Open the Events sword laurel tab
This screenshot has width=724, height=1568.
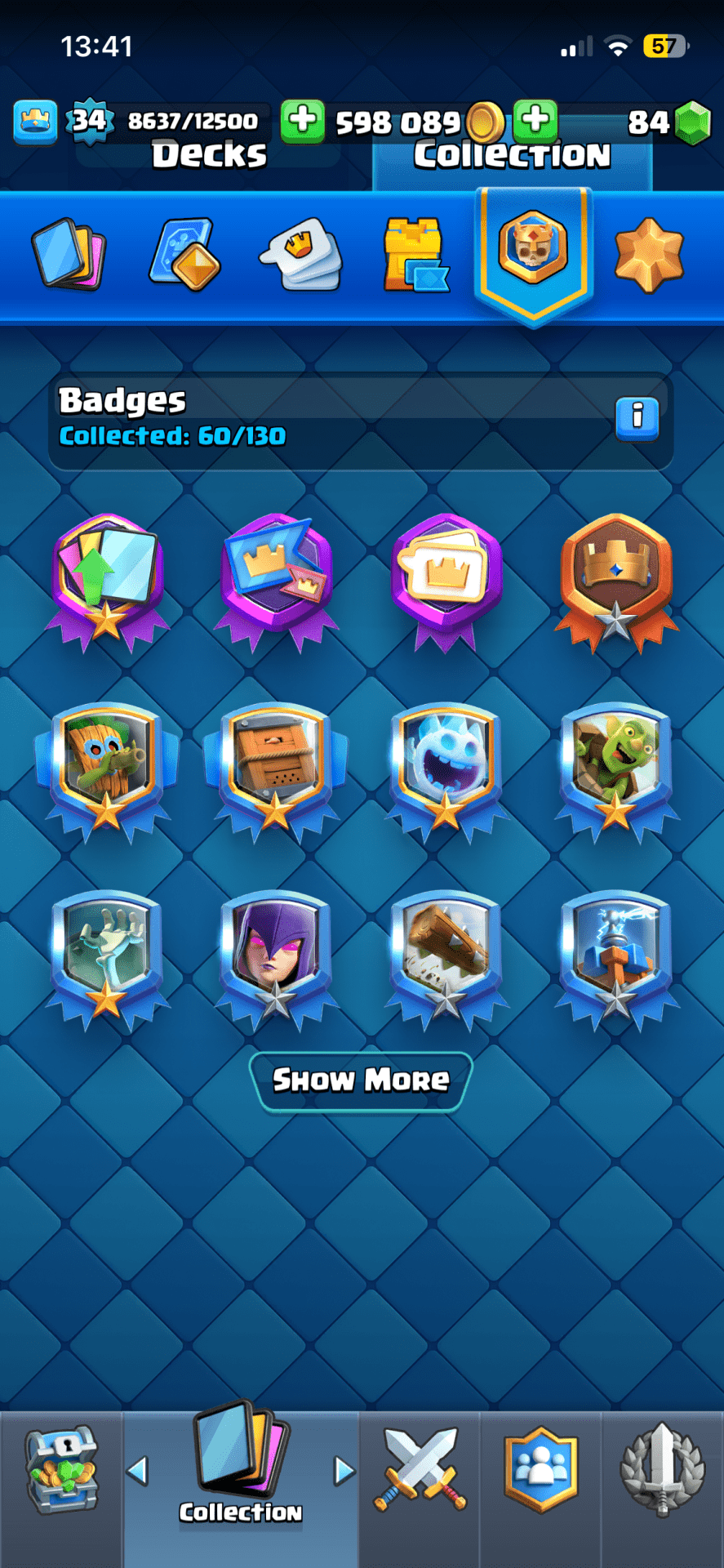[662, 1470]
